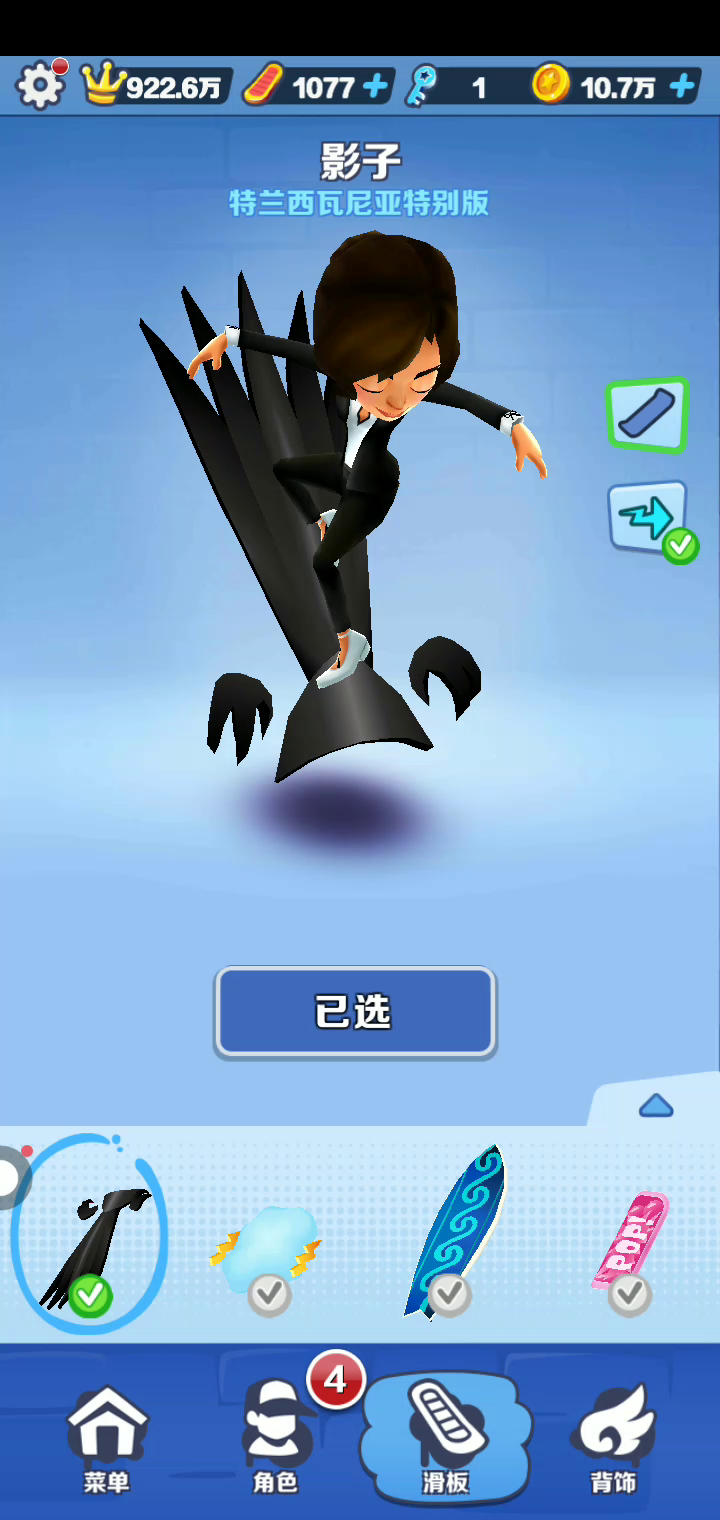The image size is (720, 1520).
Task: Open the 滑板 tab
Action: [x=446, y=1440]
